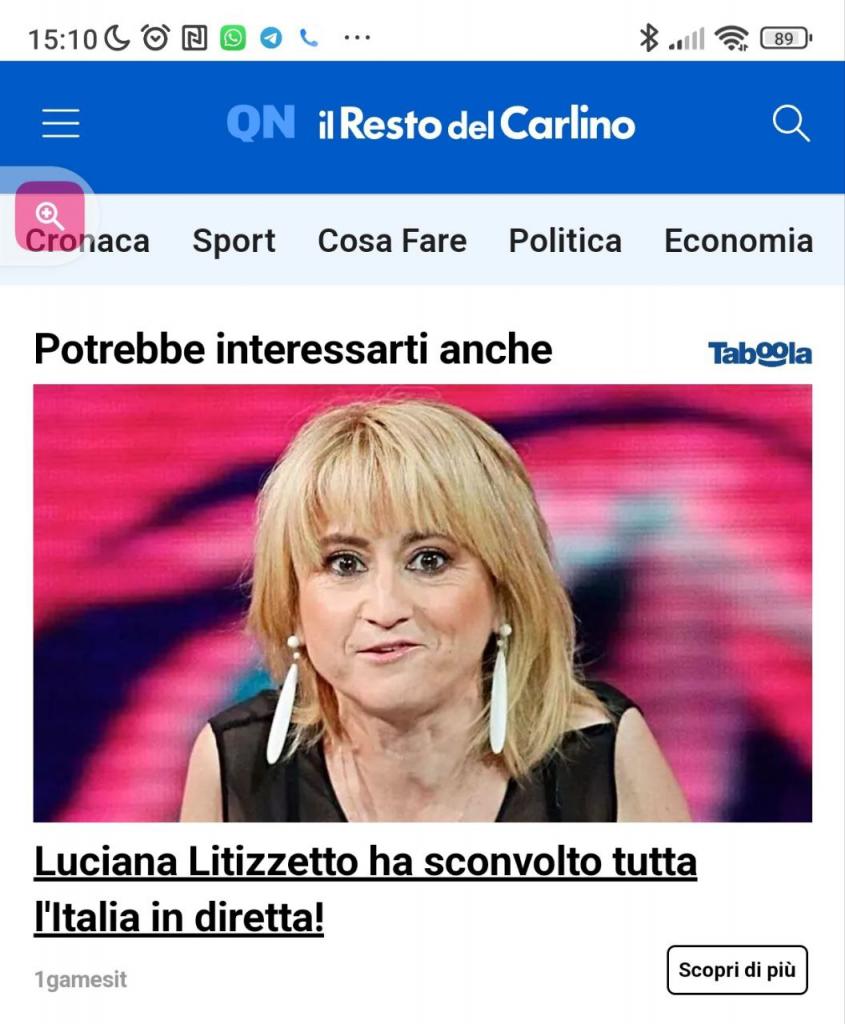Go to the Politica section
This screenshot has height=1024, width=845.
(x=565, y=241)
